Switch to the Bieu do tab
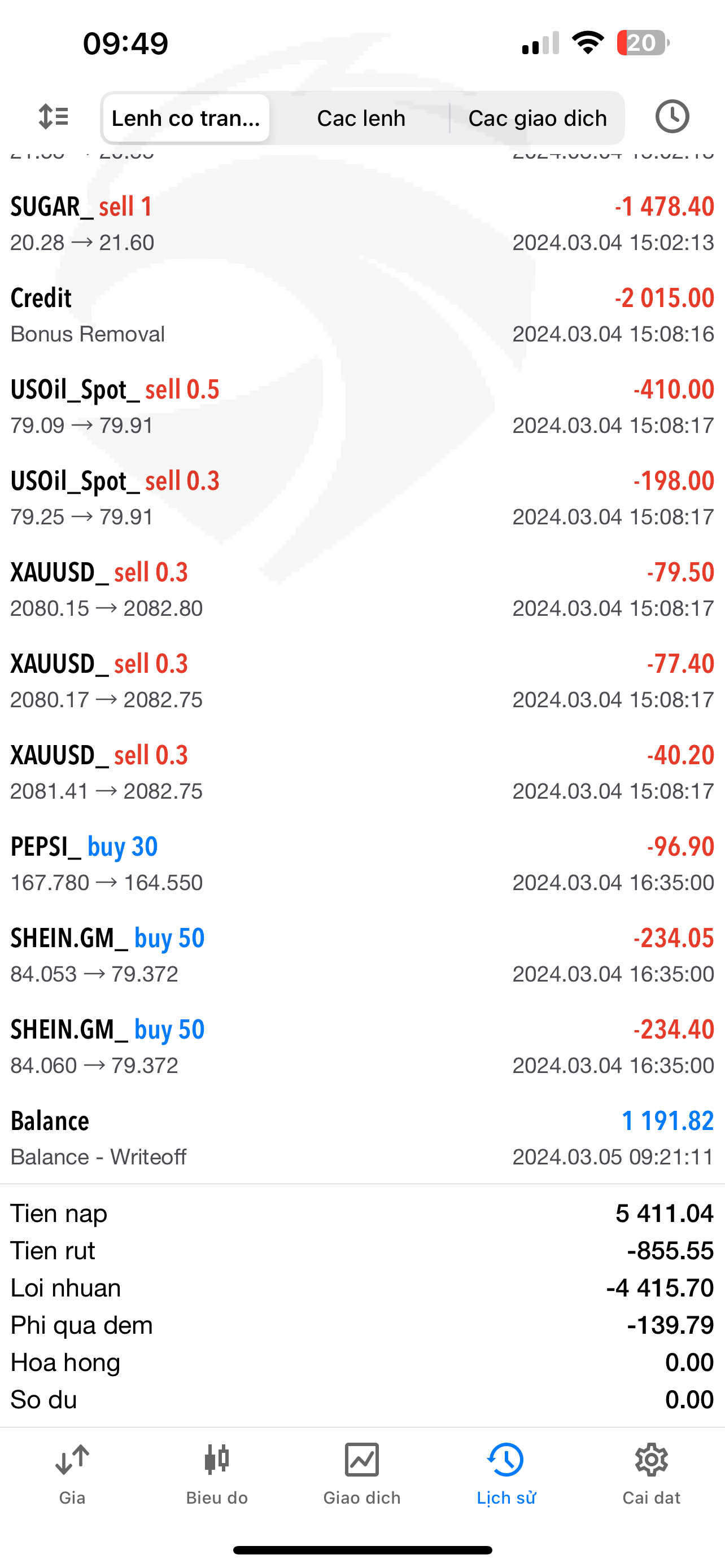 (217, 1473)
